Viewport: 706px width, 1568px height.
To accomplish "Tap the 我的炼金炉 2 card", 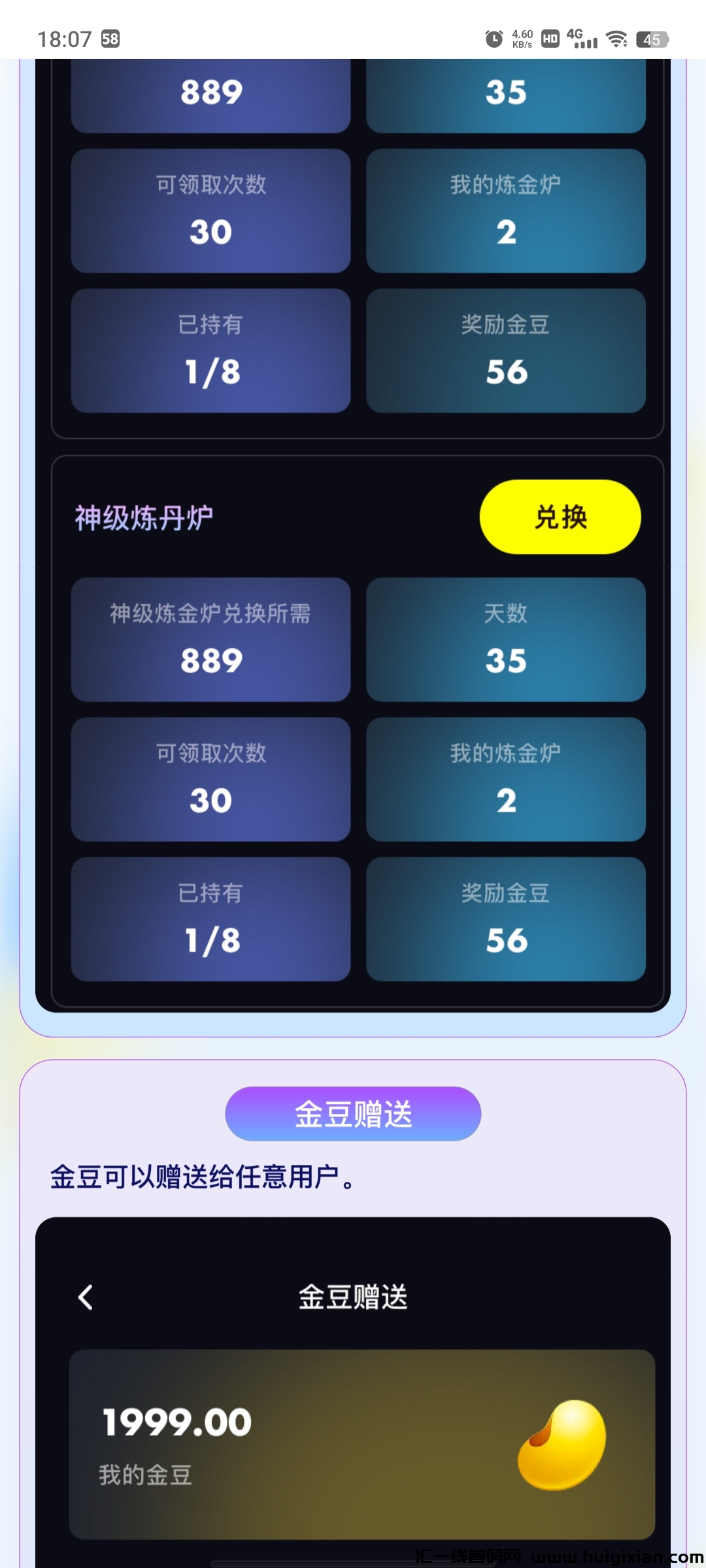I will tap(507, 779).
